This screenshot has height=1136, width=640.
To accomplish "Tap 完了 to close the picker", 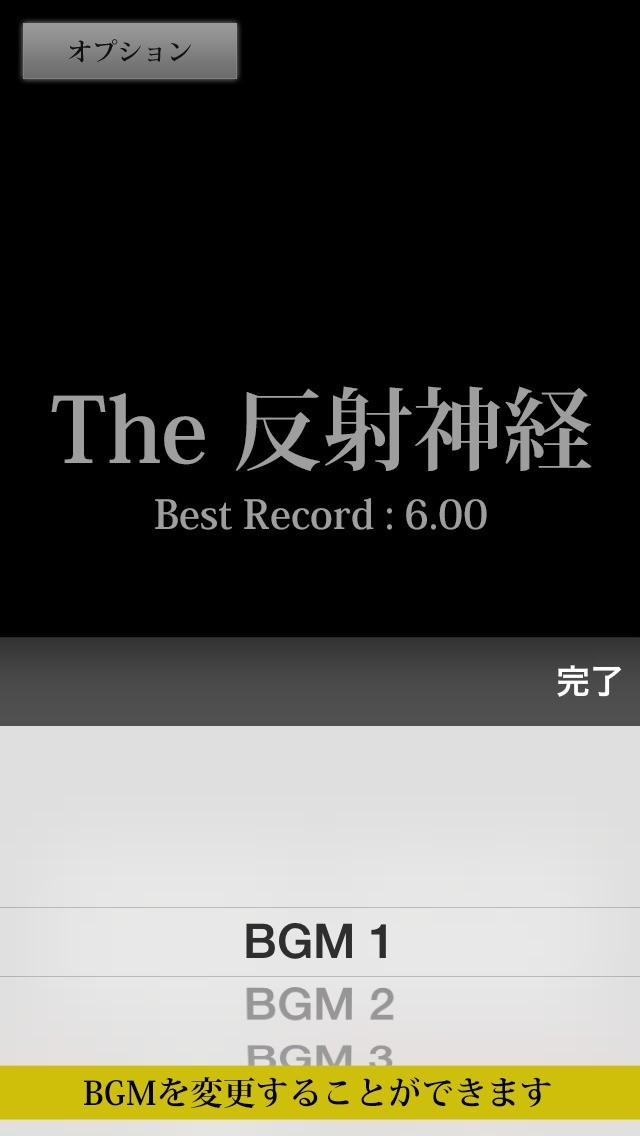I will coord(589,682).
